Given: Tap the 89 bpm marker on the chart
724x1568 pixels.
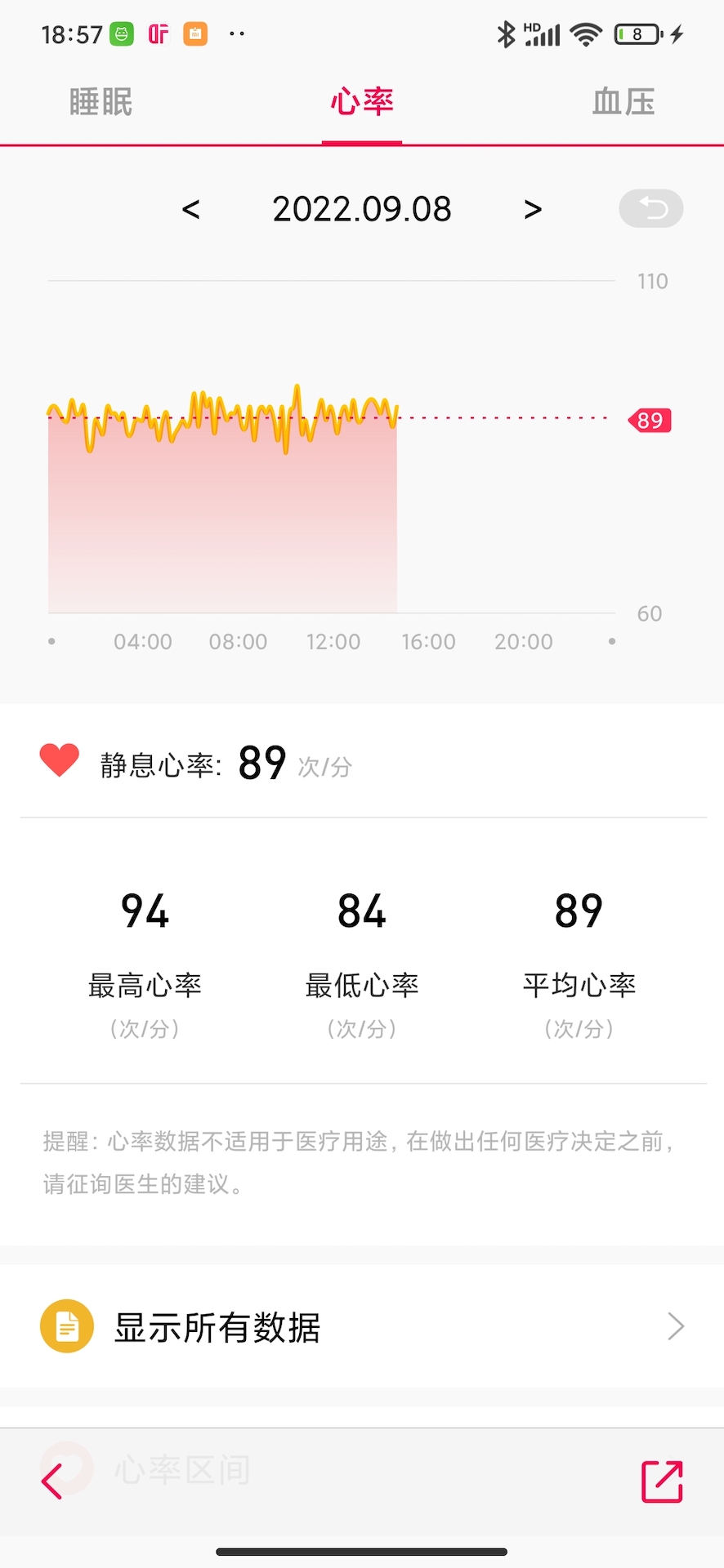Looking at the screenshot, I should click(x=649, y=420).
